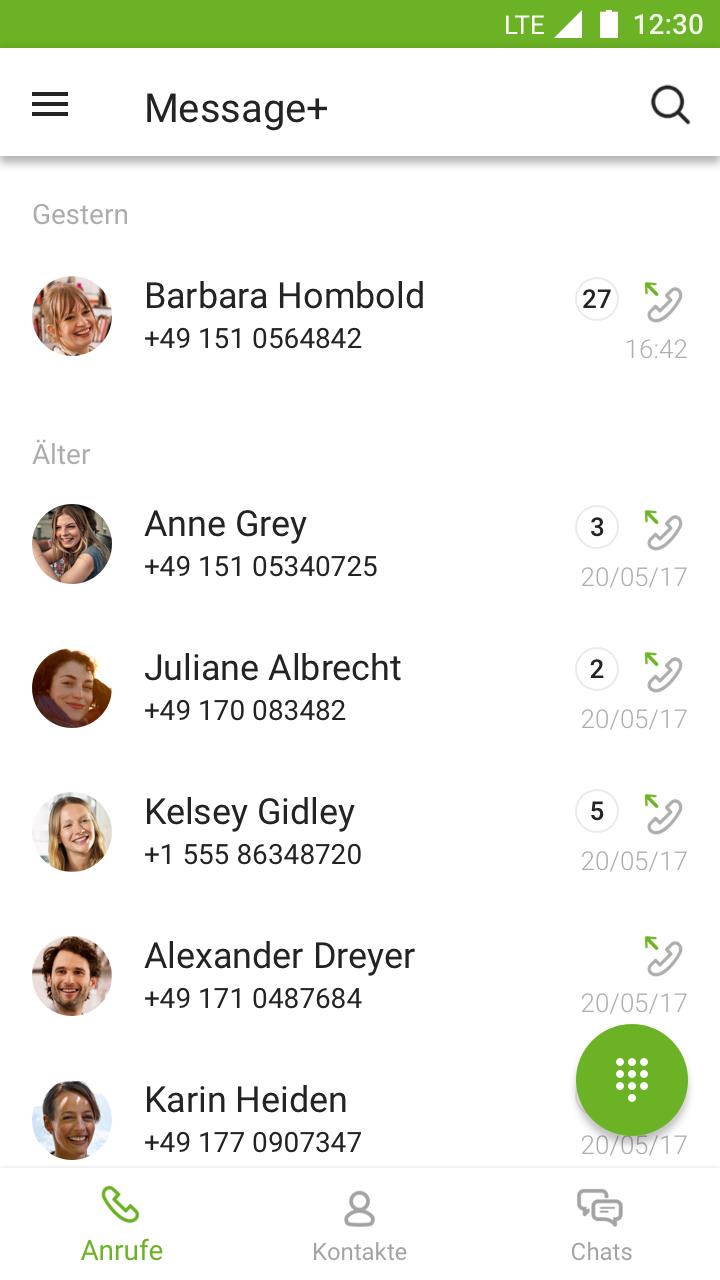Open the hamburger drawer menu
Image resolution: width=720 pixels, height=1280 pixels.
pos(50,105)
